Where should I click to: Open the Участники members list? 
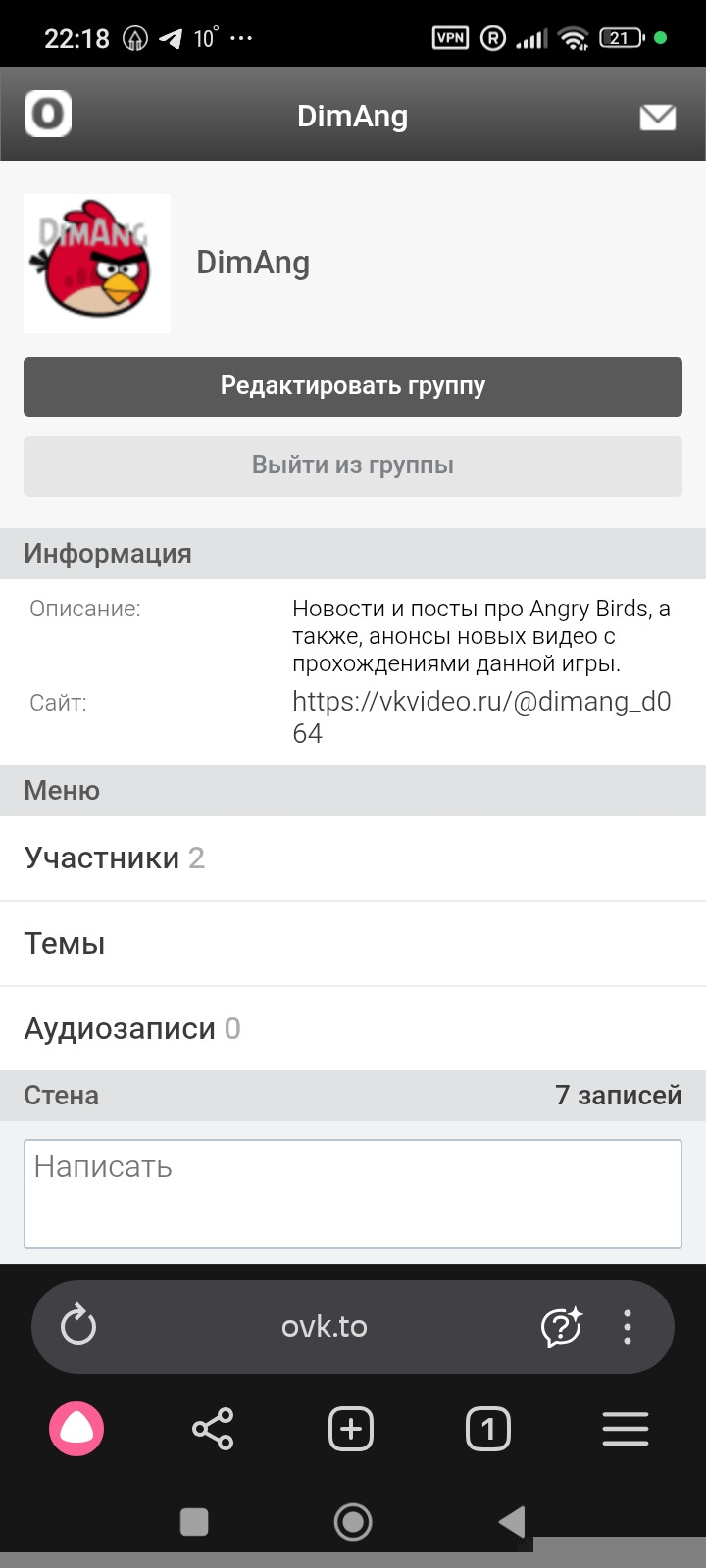click(x=115, y=858)
